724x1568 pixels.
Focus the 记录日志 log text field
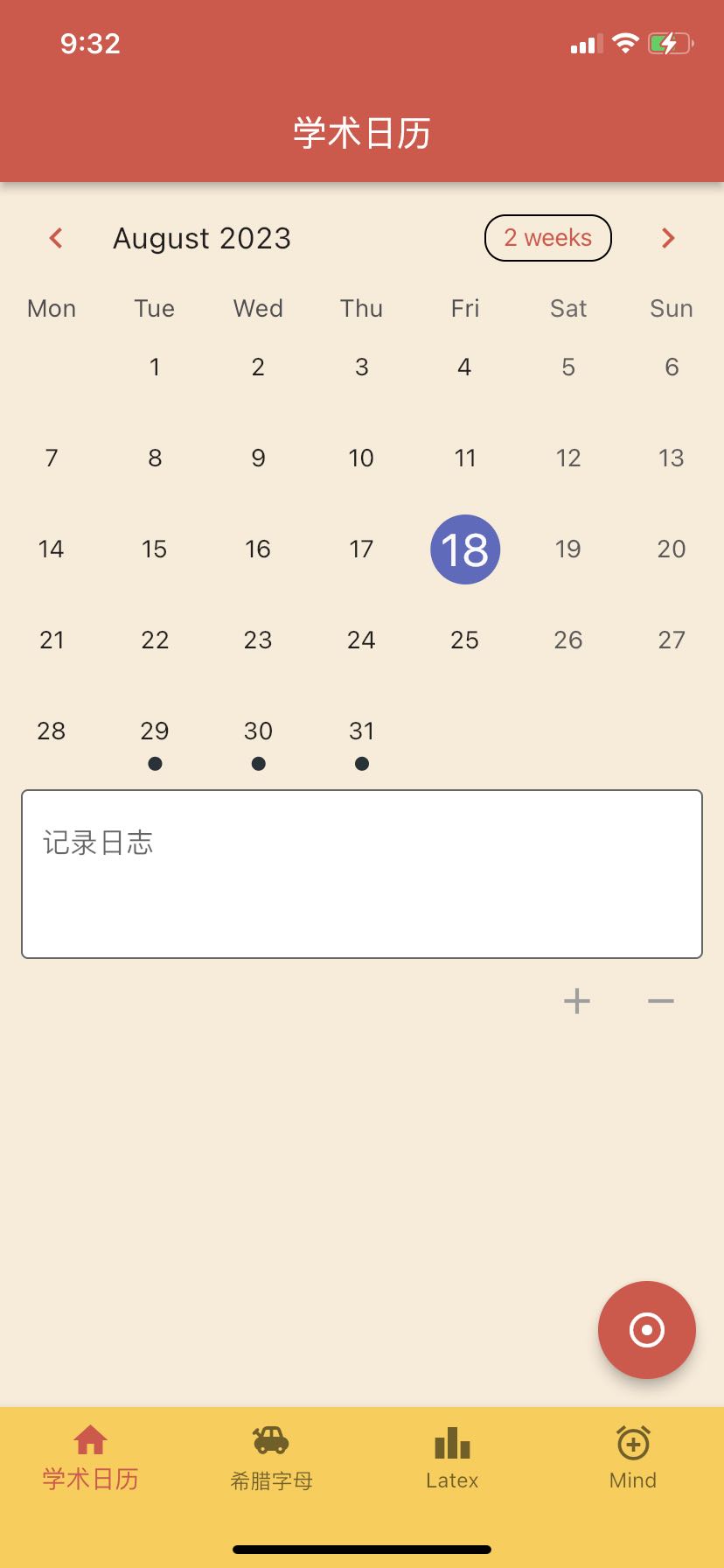pos(362,874)
